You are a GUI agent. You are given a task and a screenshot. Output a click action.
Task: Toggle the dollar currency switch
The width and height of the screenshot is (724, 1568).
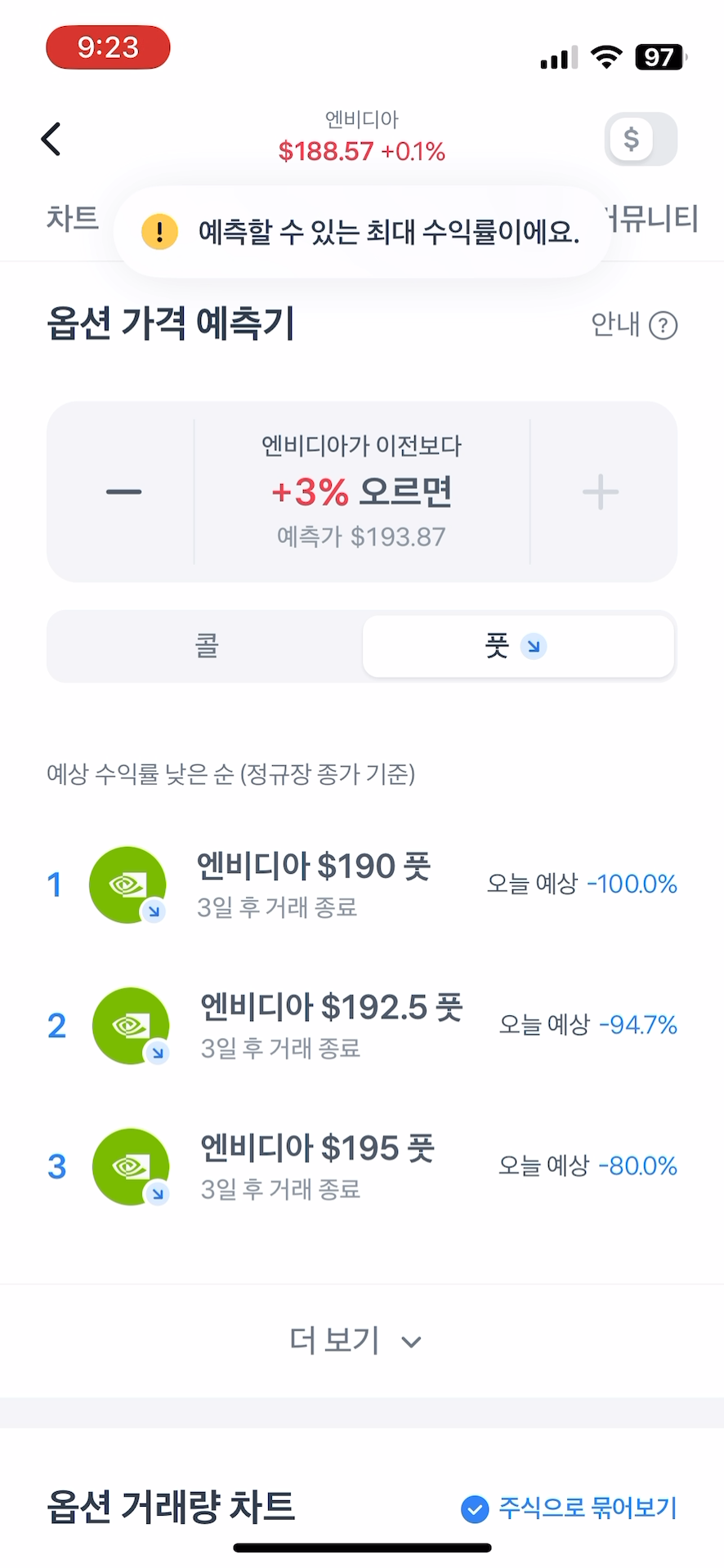(641, 139)
